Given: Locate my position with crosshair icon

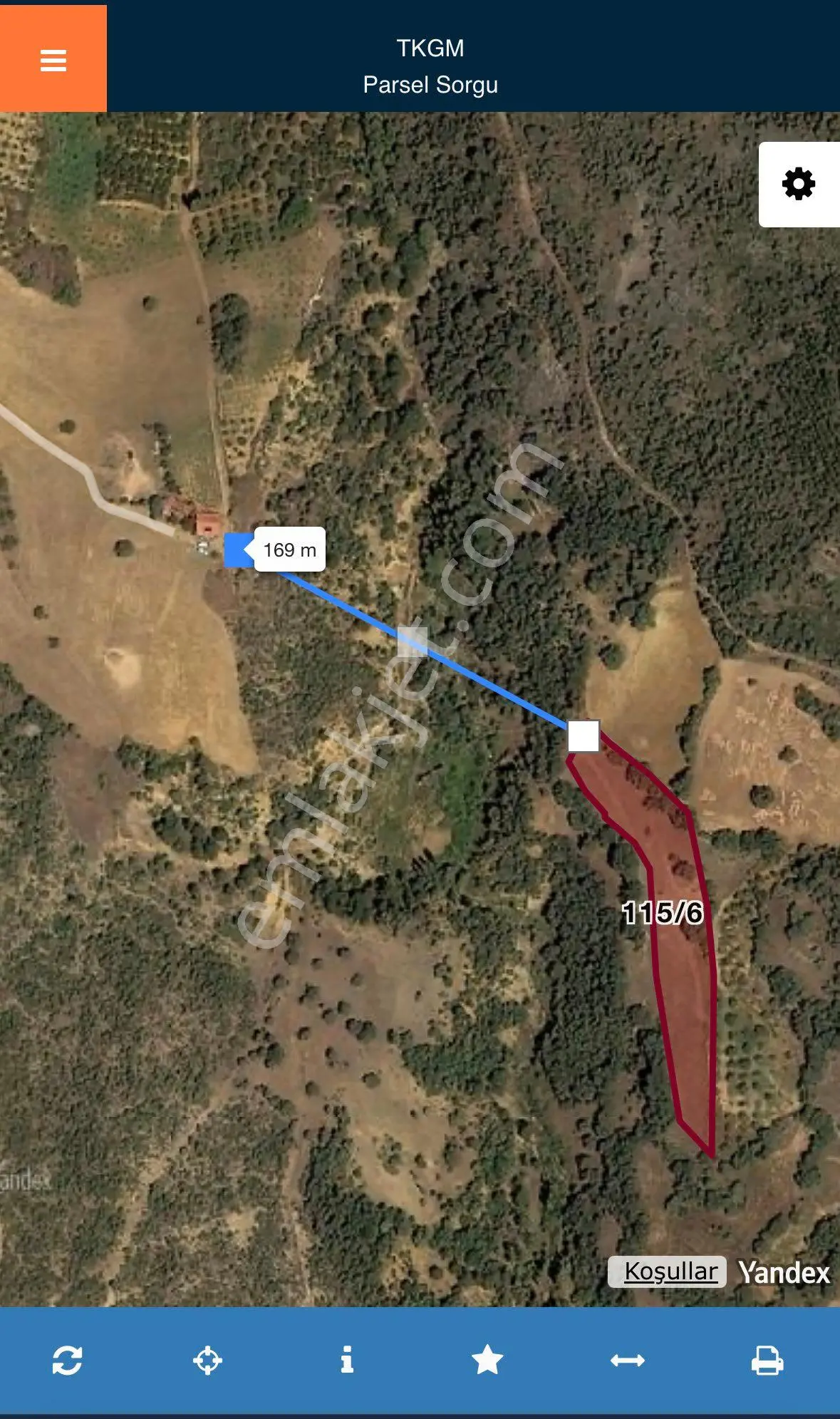Looking at the screenshot, I should [207, 1360].
